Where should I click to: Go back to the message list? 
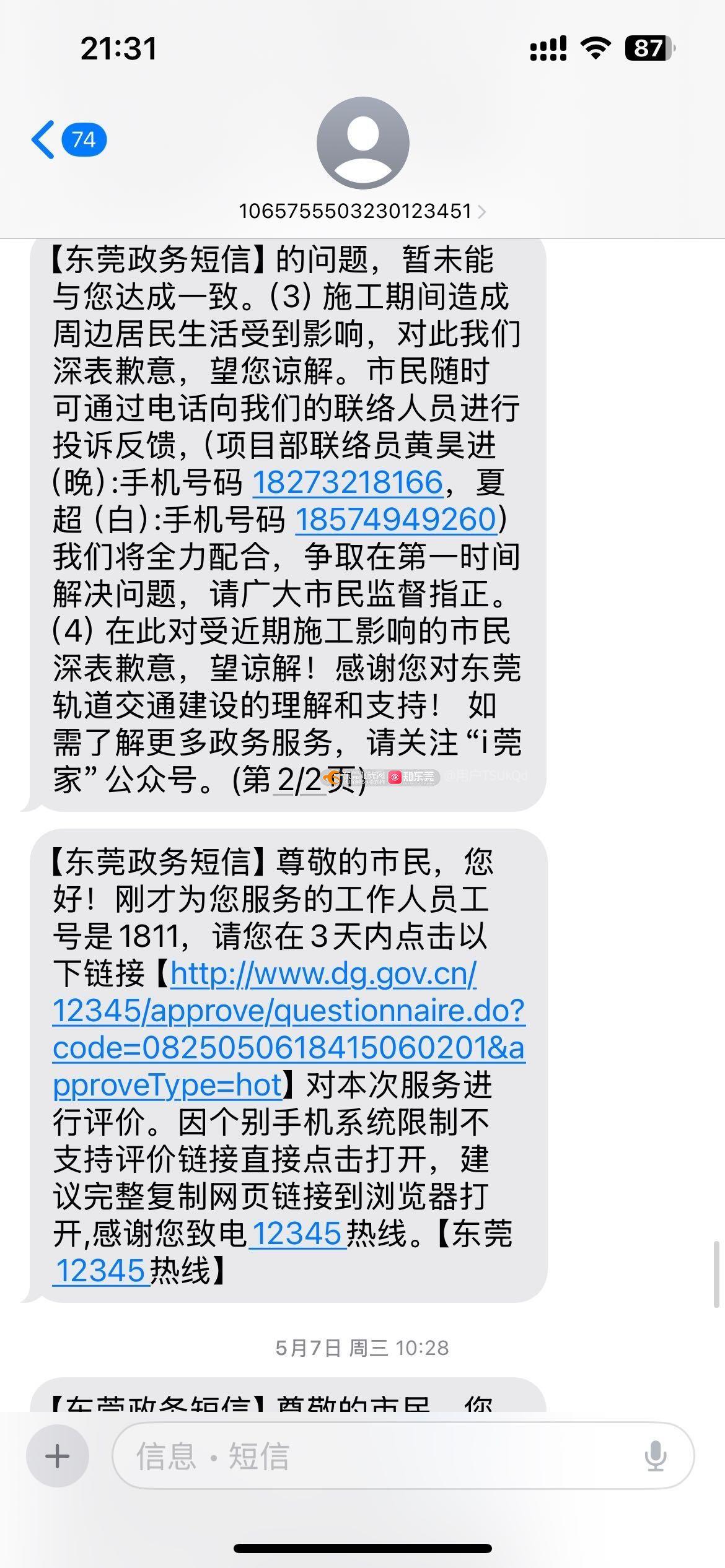pos(67,140)
